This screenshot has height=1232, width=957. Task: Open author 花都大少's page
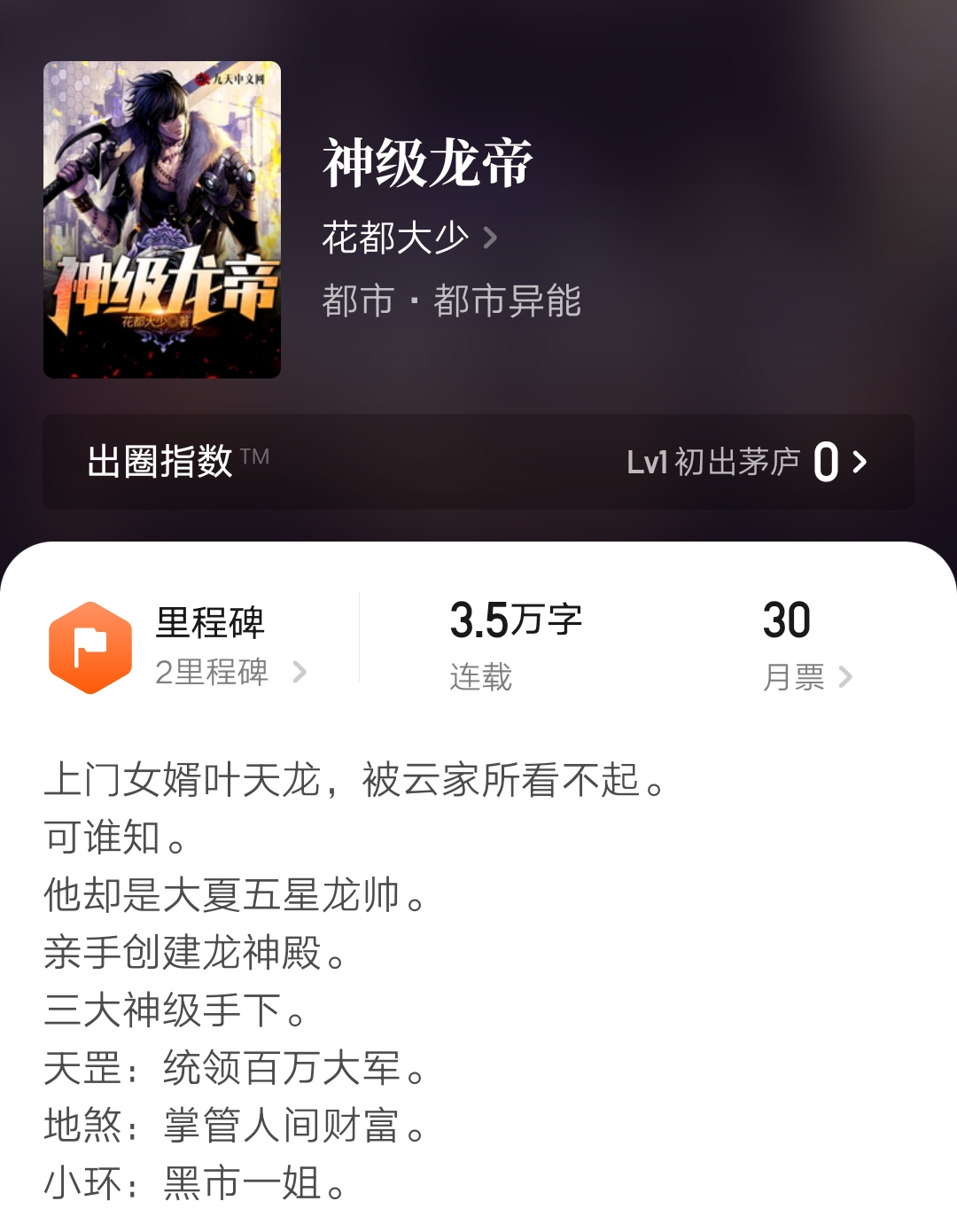pyautogui.click(x=408, y=238)
